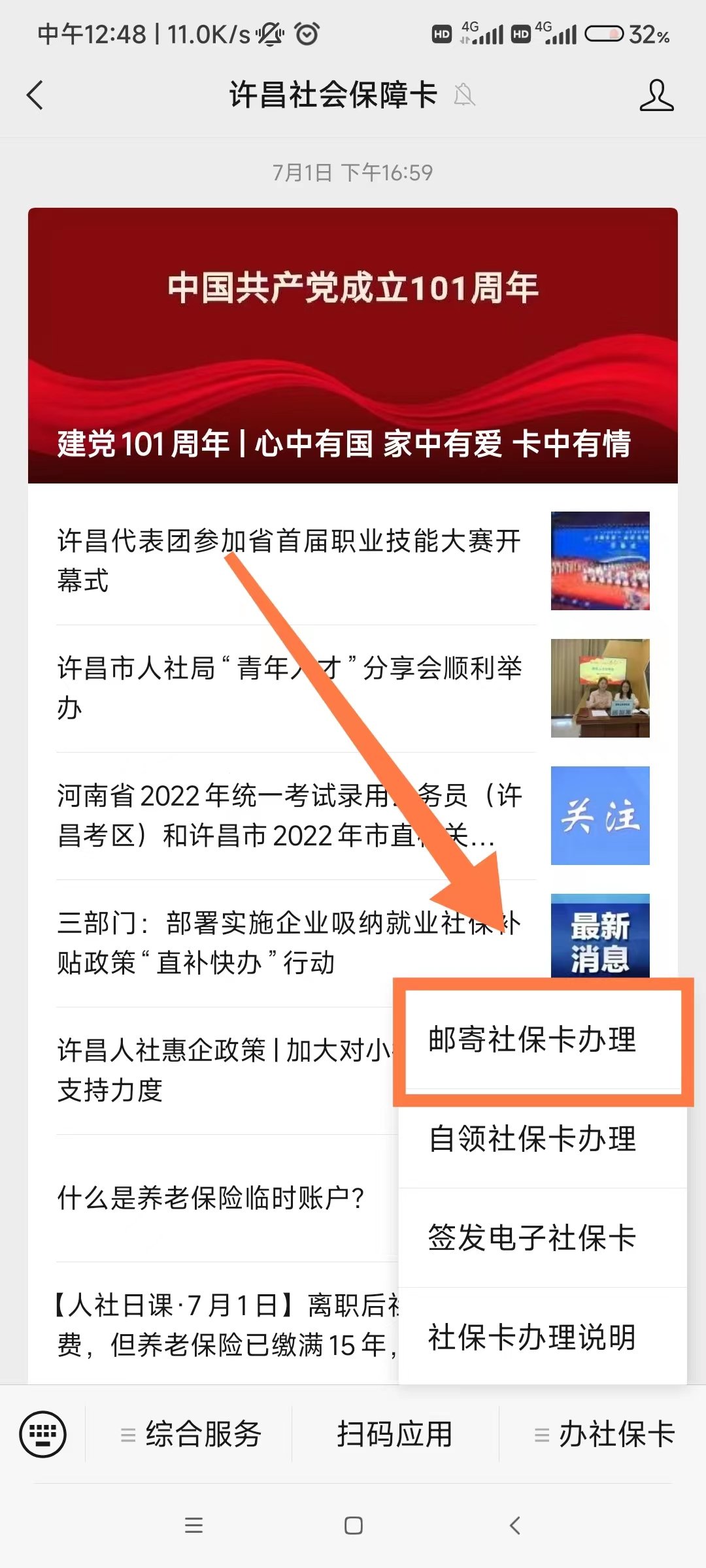The width and height of the screenshot is (706, 1568).
Task: Go back from 许昌社会保障卡 chat
Action: 35,95
